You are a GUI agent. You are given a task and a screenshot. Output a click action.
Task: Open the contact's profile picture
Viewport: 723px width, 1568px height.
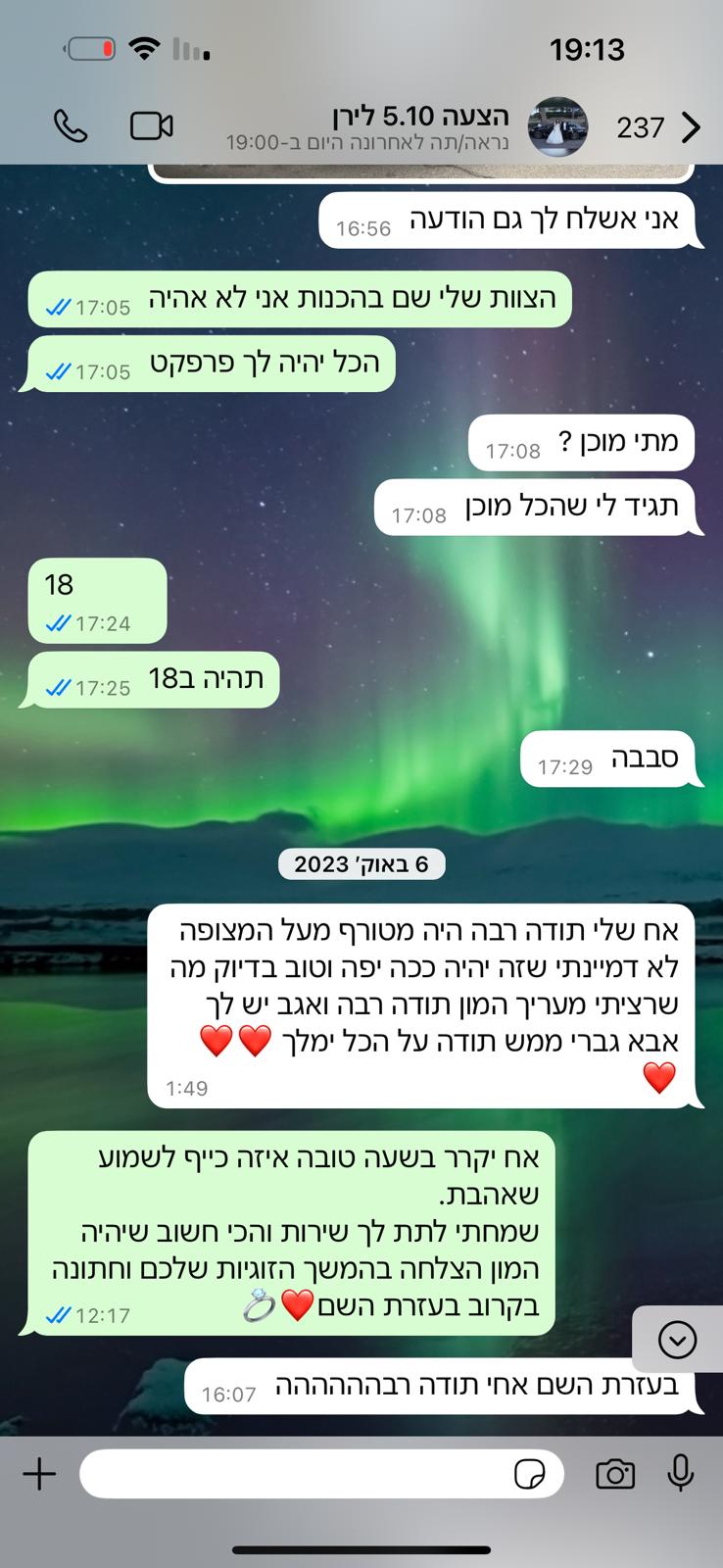[557, 127]
